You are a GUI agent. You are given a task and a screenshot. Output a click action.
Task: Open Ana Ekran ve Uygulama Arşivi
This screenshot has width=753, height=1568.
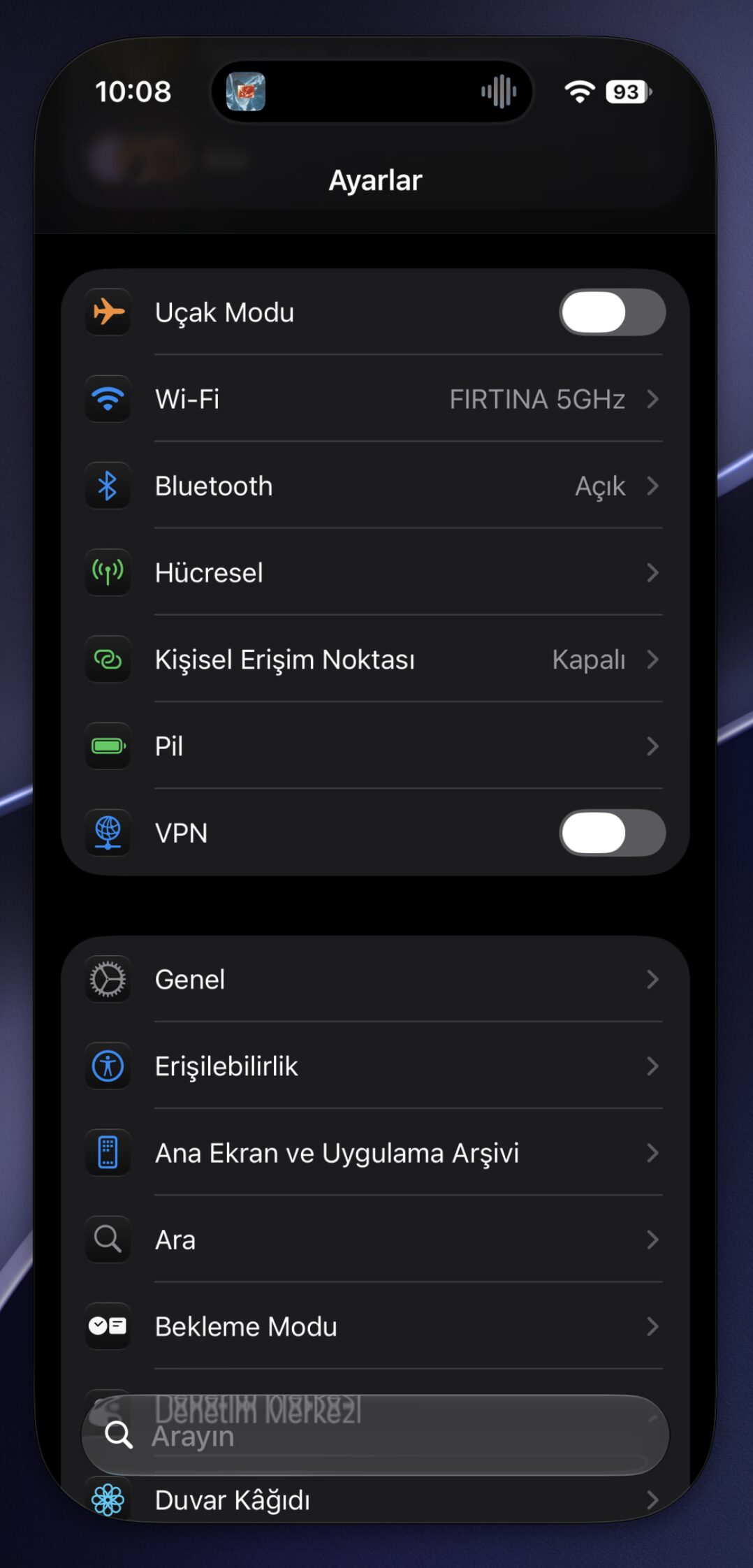[x=375, y=1152]
